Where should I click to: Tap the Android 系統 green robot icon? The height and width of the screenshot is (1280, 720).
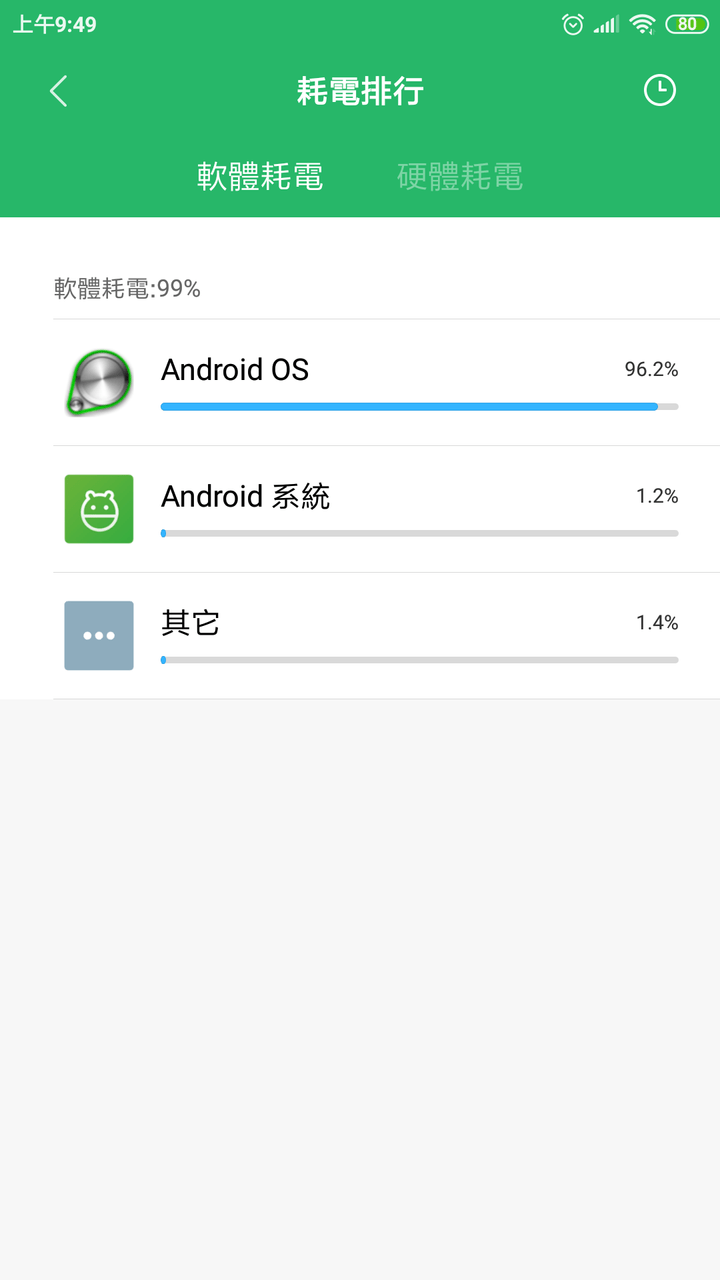(98, 509)
